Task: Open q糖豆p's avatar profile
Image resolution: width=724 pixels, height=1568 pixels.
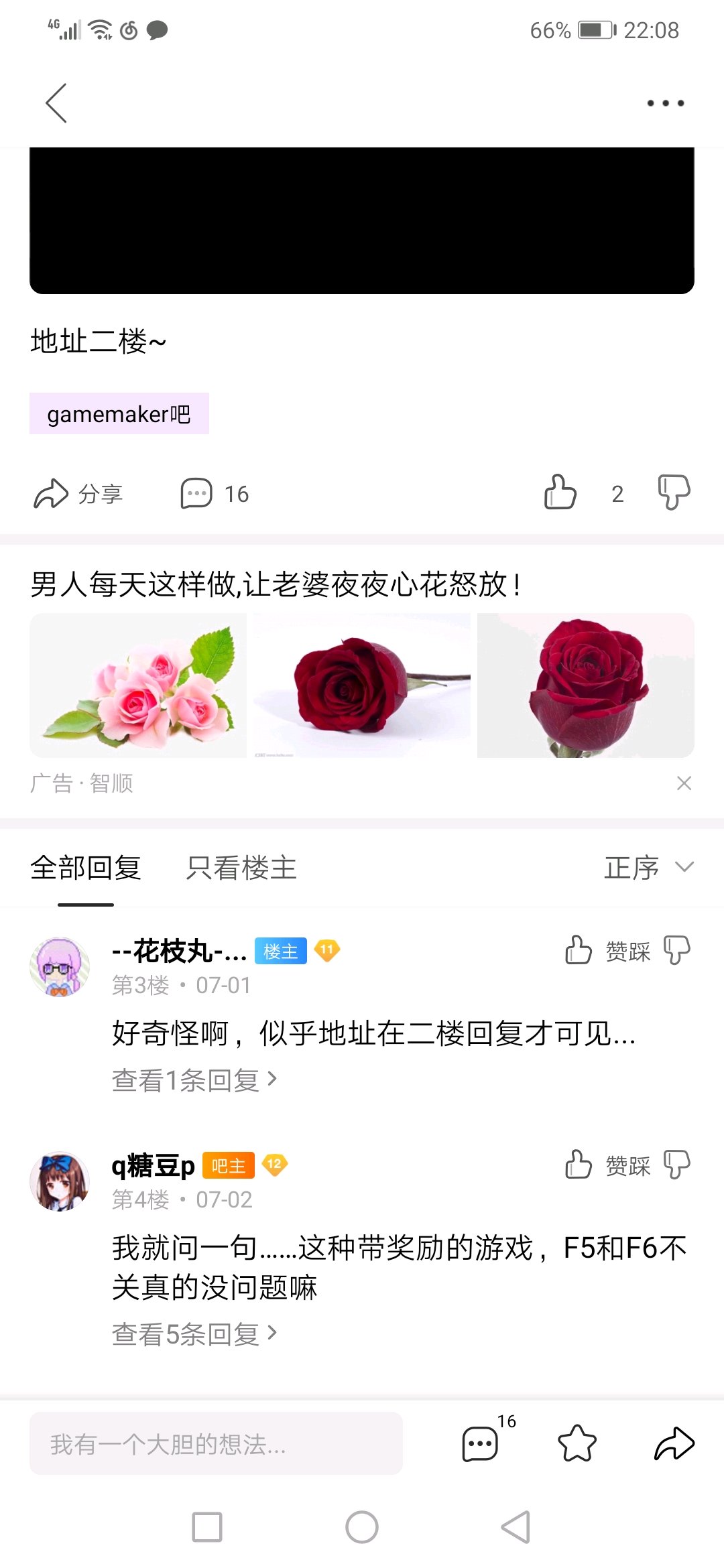Action: 60,1181
